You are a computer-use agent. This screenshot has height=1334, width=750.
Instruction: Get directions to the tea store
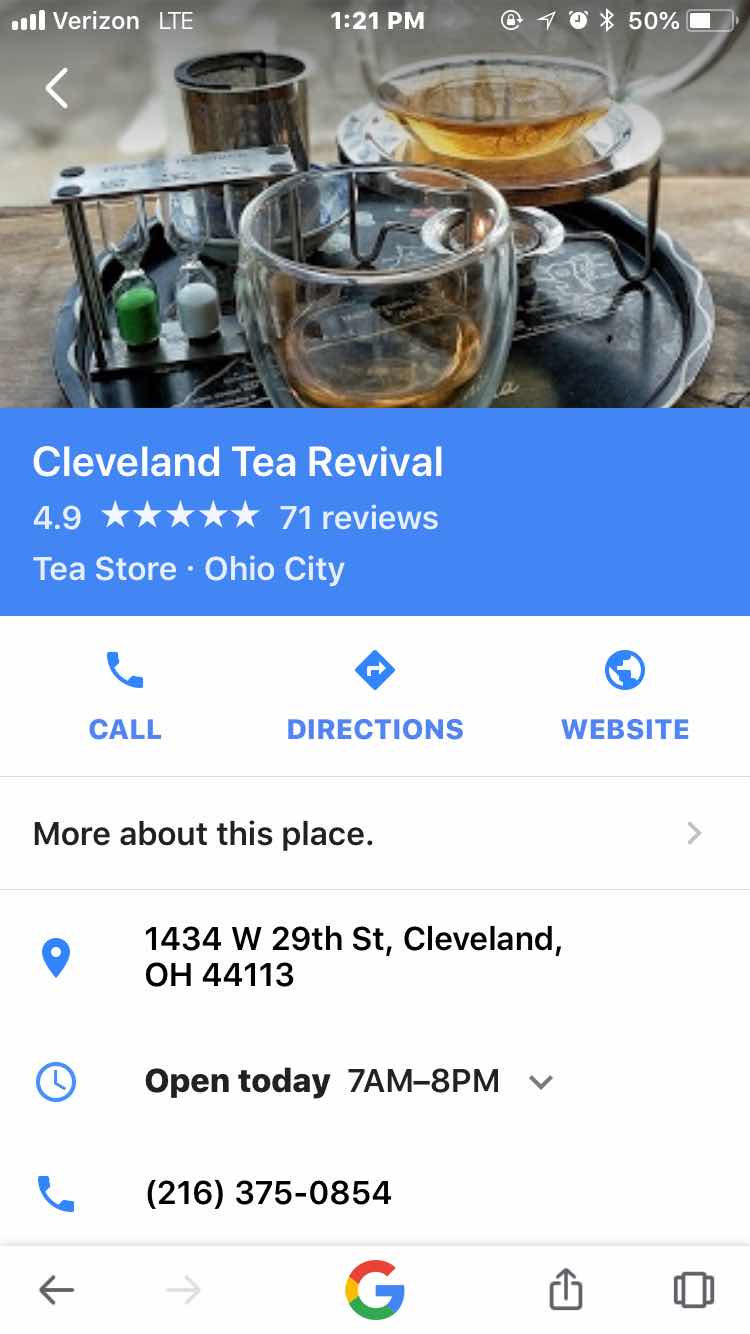375,695
